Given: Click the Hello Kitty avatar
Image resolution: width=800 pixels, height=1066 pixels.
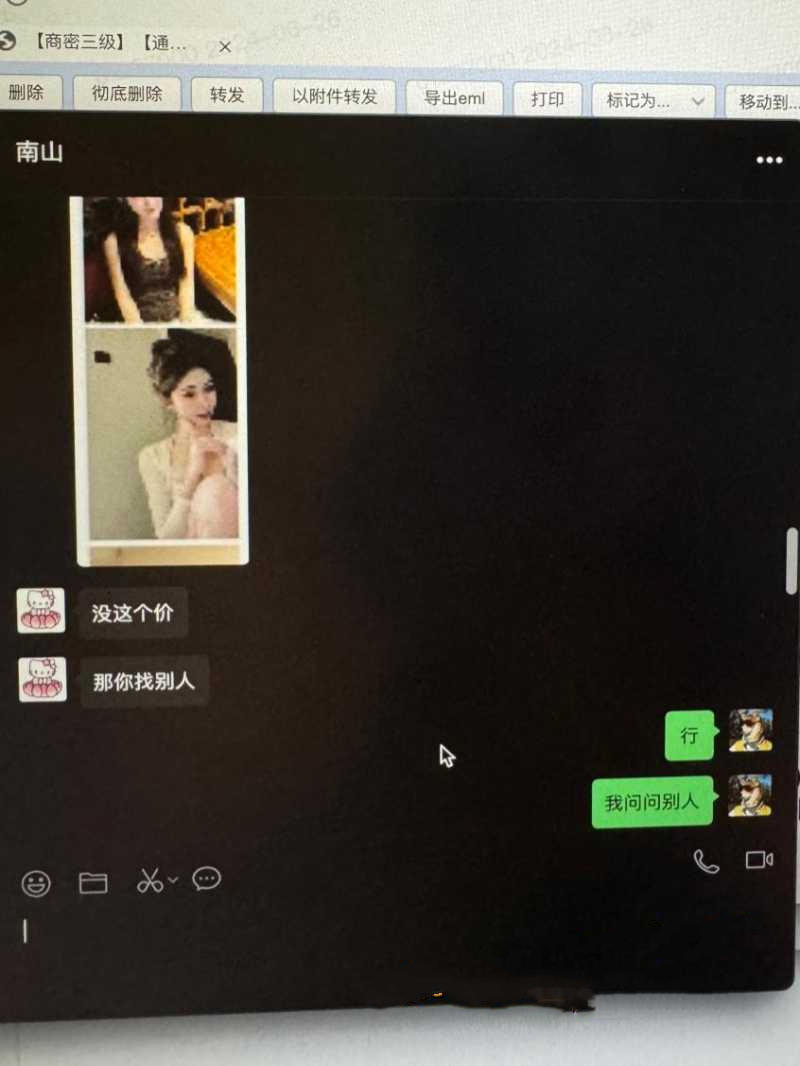Looking at the screenshot, I should [40, 610].
